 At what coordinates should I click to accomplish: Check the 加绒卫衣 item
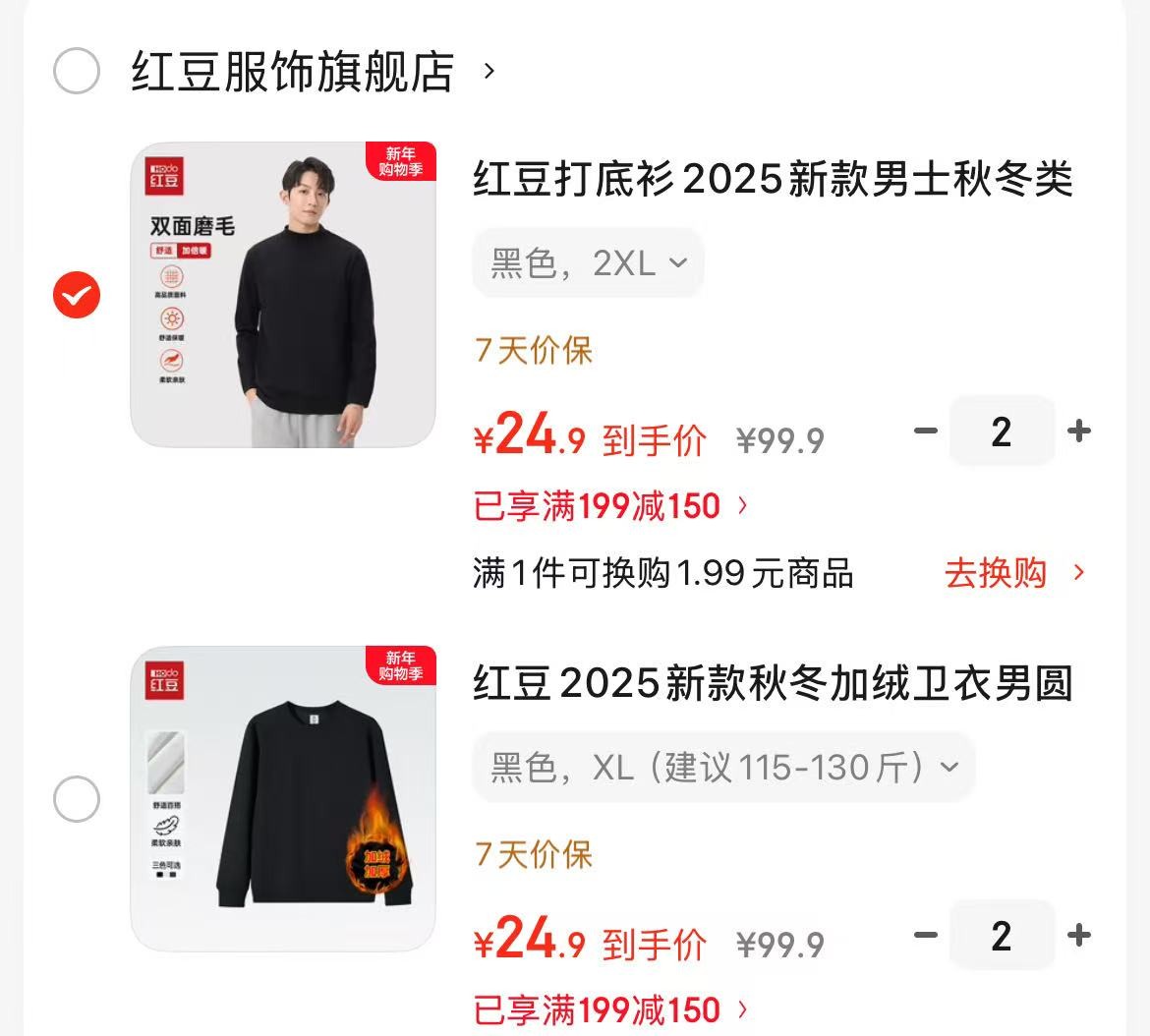click(77, 799)
